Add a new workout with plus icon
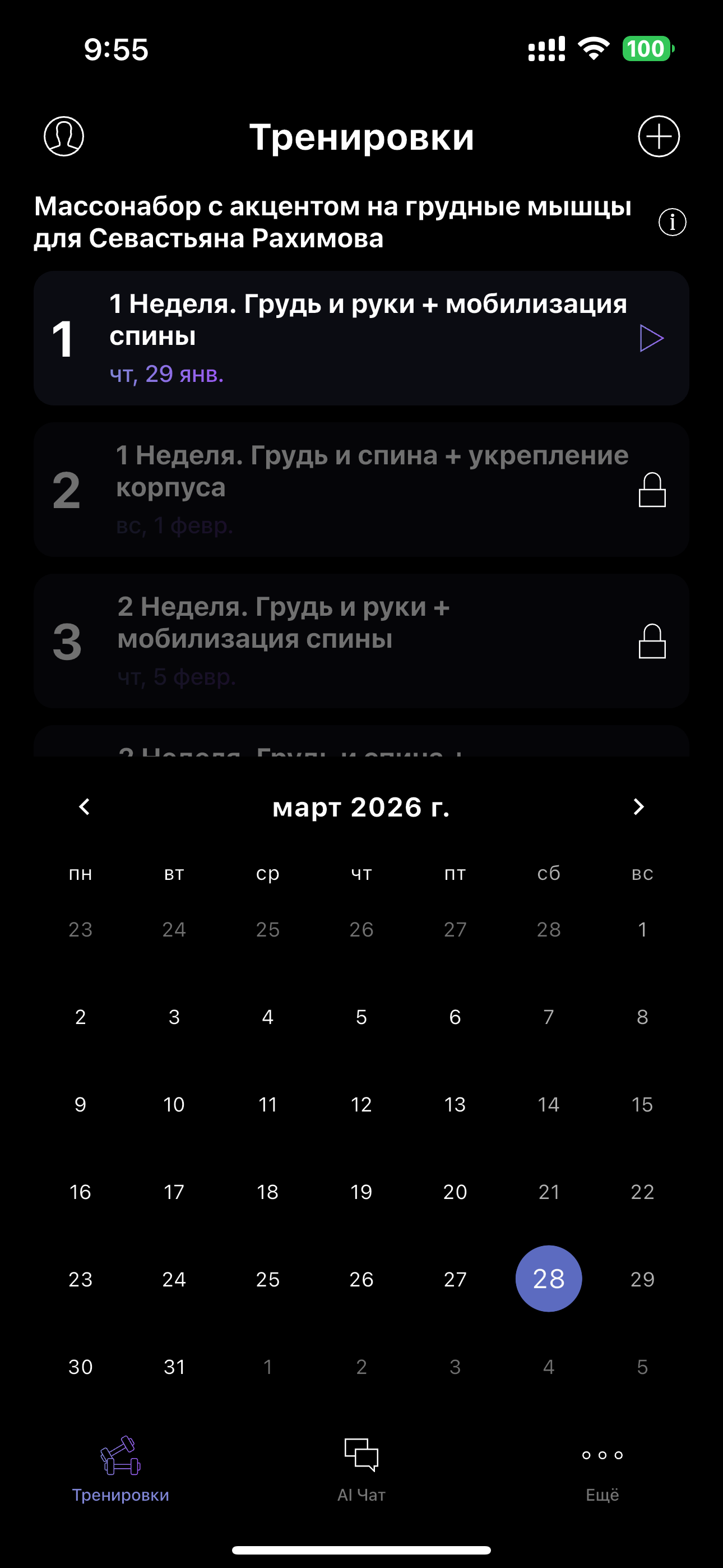 (x=659, y=136)
